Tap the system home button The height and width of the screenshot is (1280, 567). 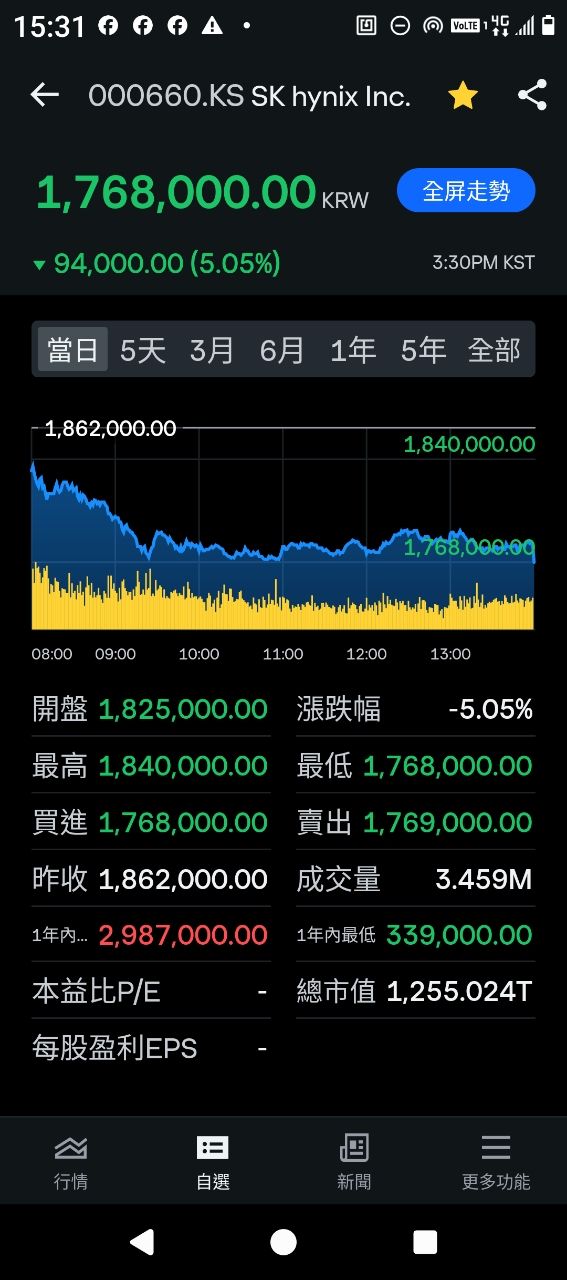tap(283, 1242)
